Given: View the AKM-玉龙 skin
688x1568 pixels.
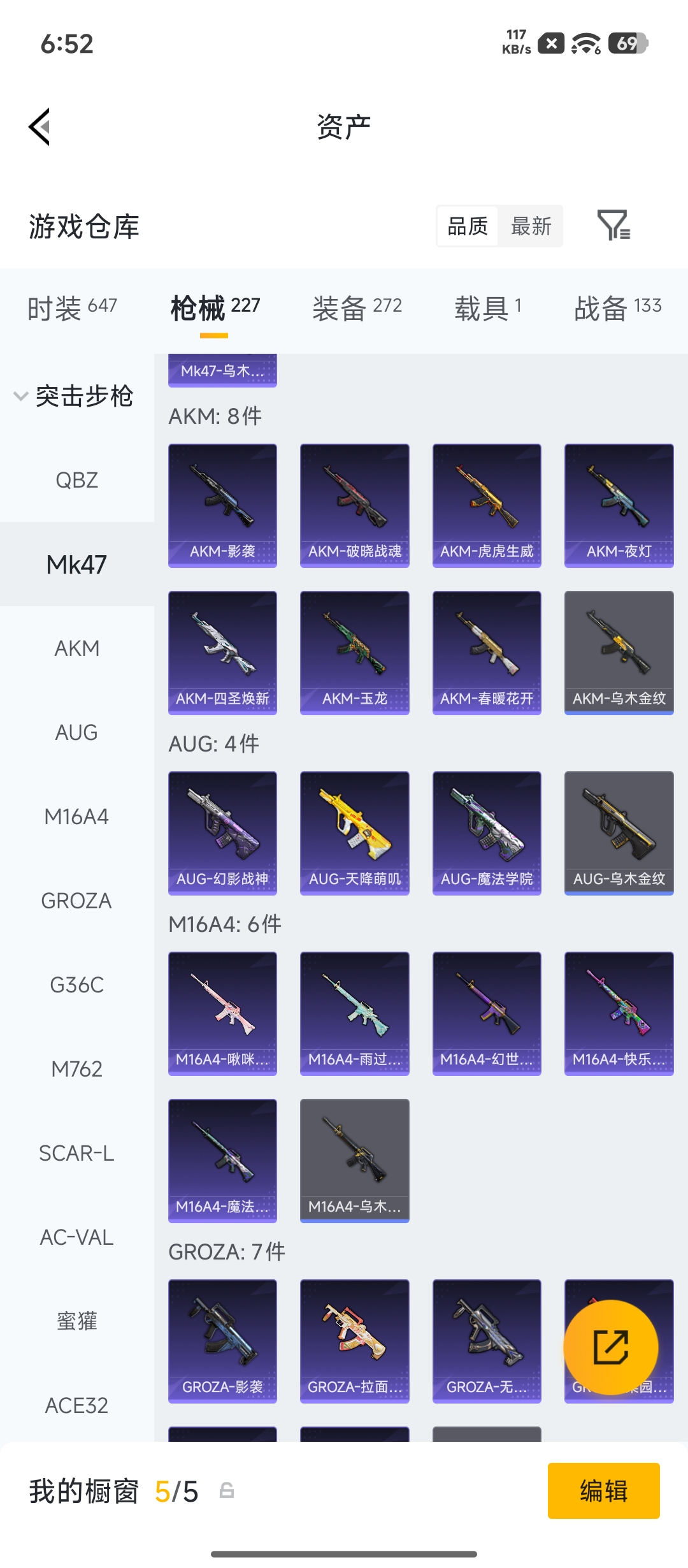Looking at the screenshot, I should [x=355, y=653].
